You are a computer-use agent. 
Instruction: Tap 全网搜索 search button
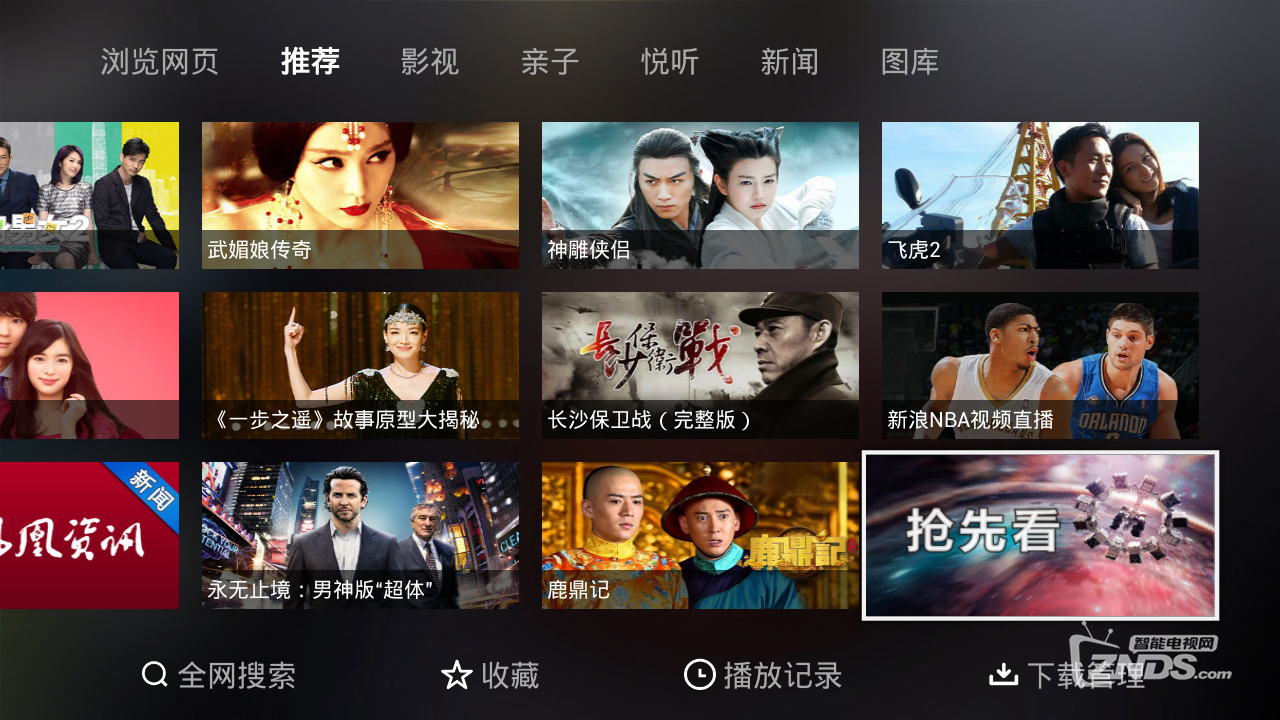(x=219, y=675)
